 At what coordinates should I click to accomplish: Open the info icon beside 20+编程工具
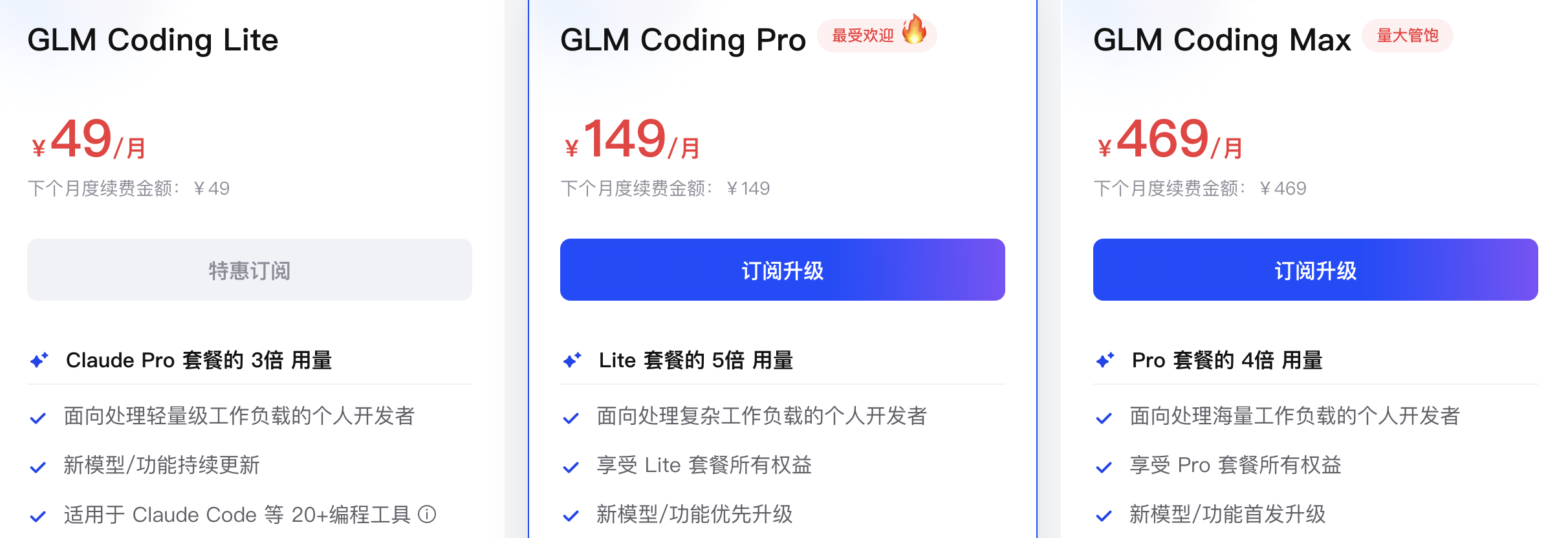pos(427,514)
